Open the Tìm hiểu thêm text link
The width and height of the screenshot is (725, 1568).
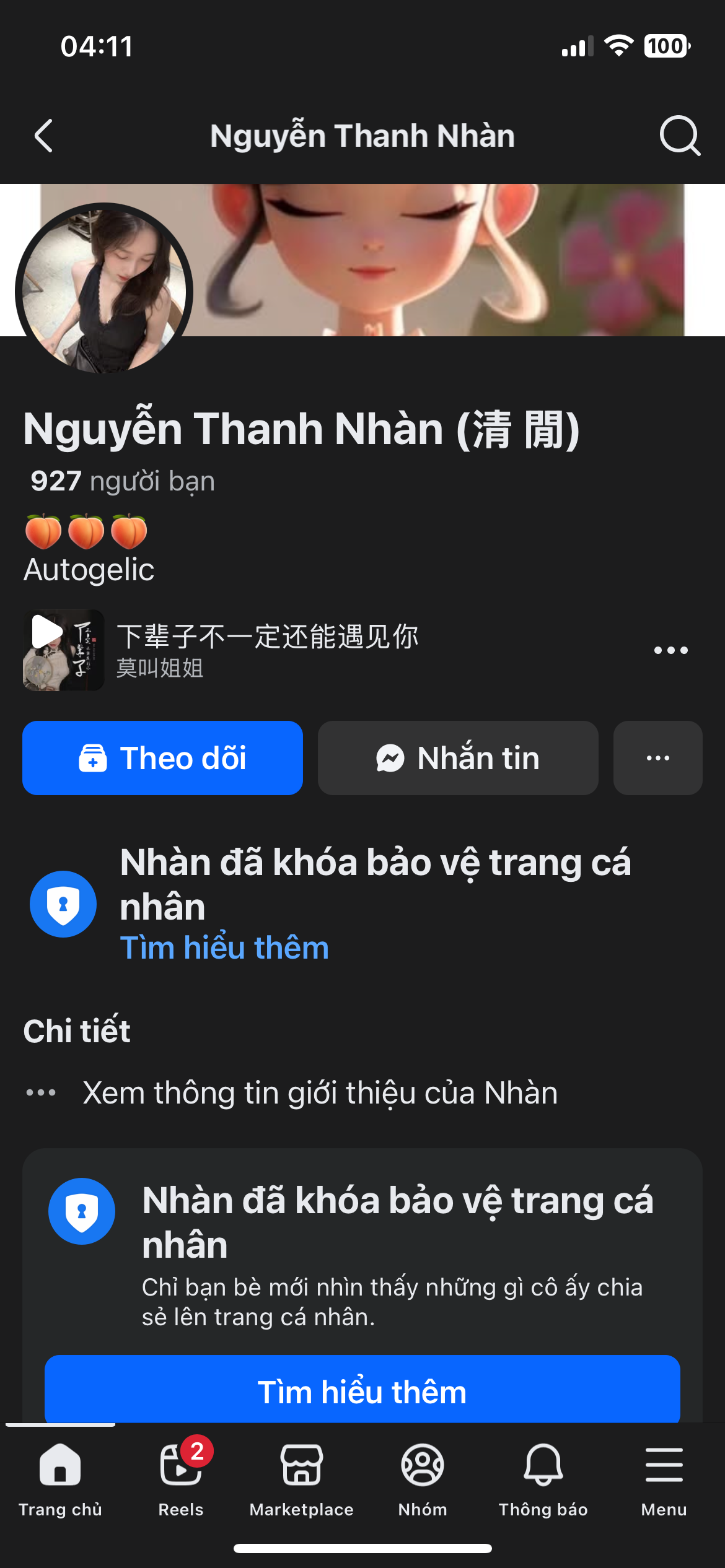click(x=224, y=948)
